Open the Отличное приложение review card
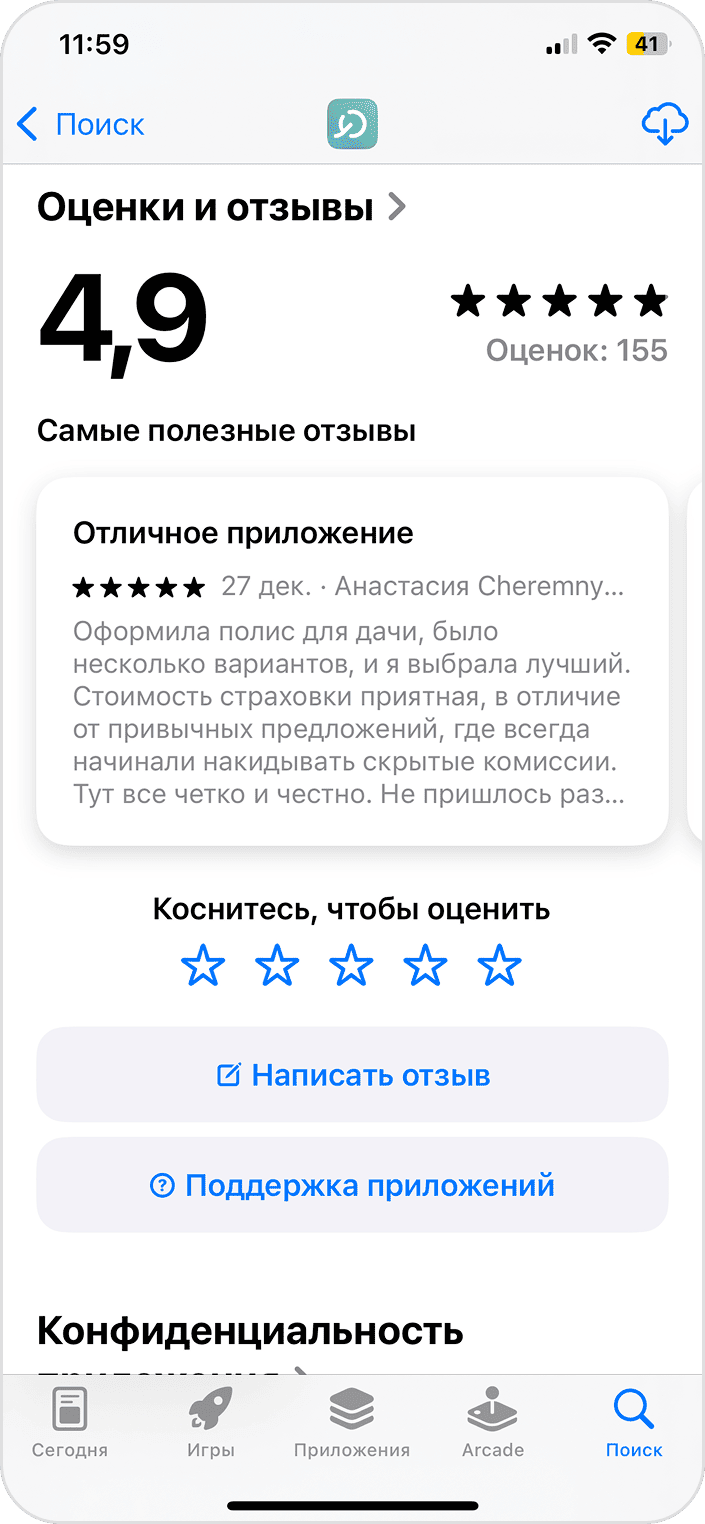The width and height of the screenshot is (705, 1524). pyautogui.click(x=352, y=661)
